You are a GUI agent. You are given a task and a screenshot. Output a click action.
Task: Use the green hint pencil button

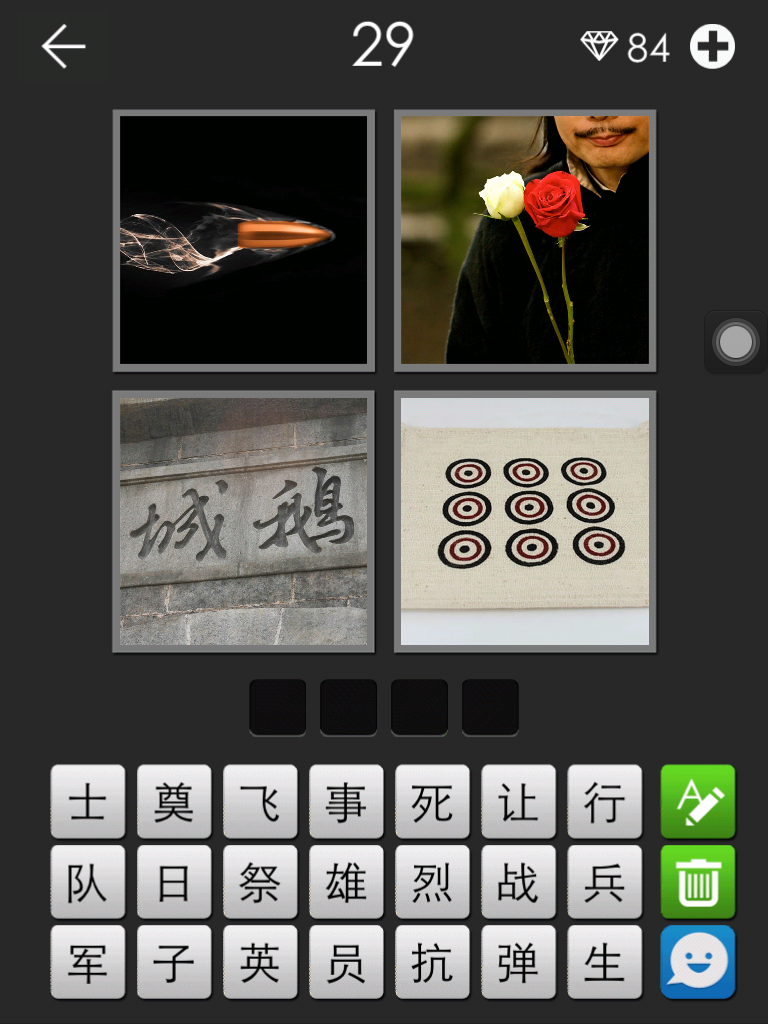[x=698, y=802]
